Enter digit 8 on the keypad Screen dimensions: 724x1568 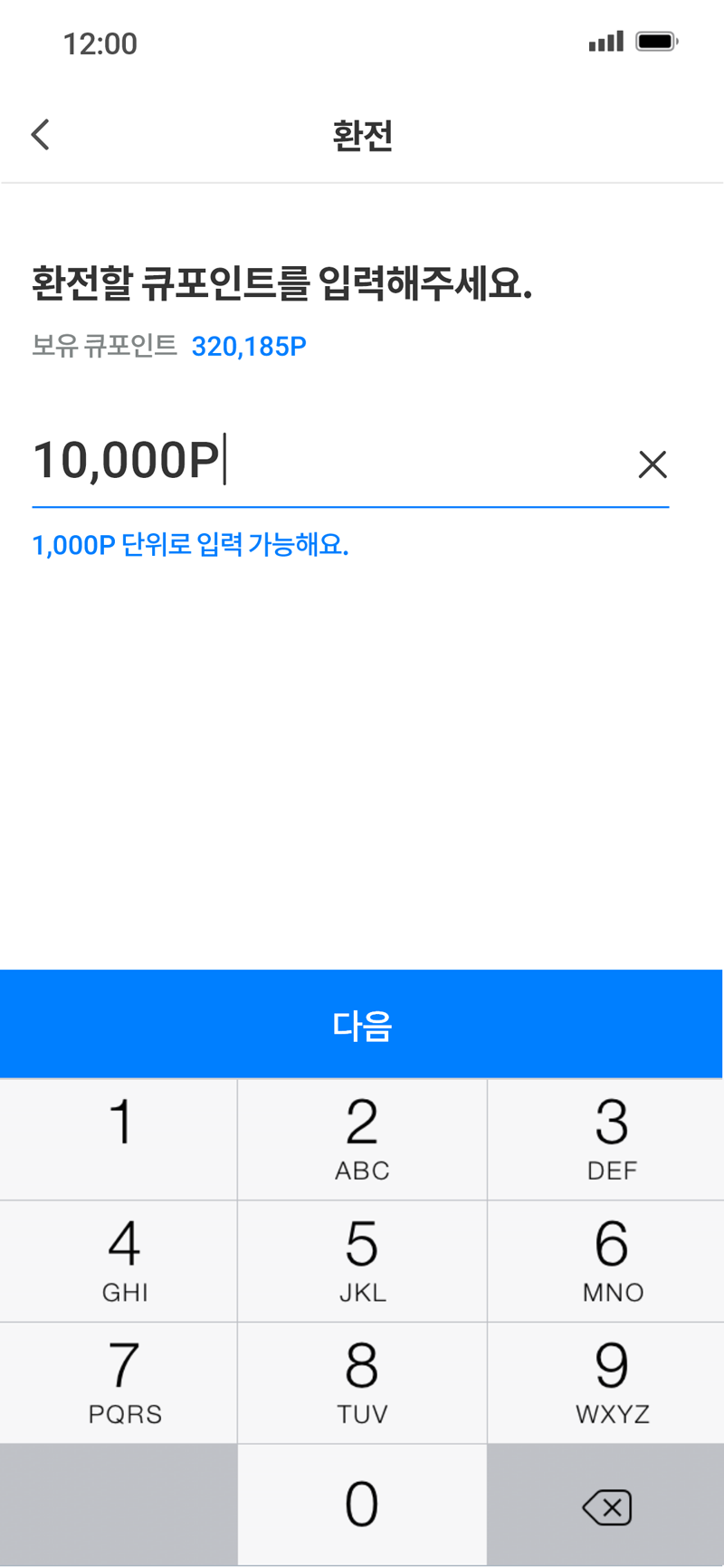pyautogui.click(x=362, y=1382)
